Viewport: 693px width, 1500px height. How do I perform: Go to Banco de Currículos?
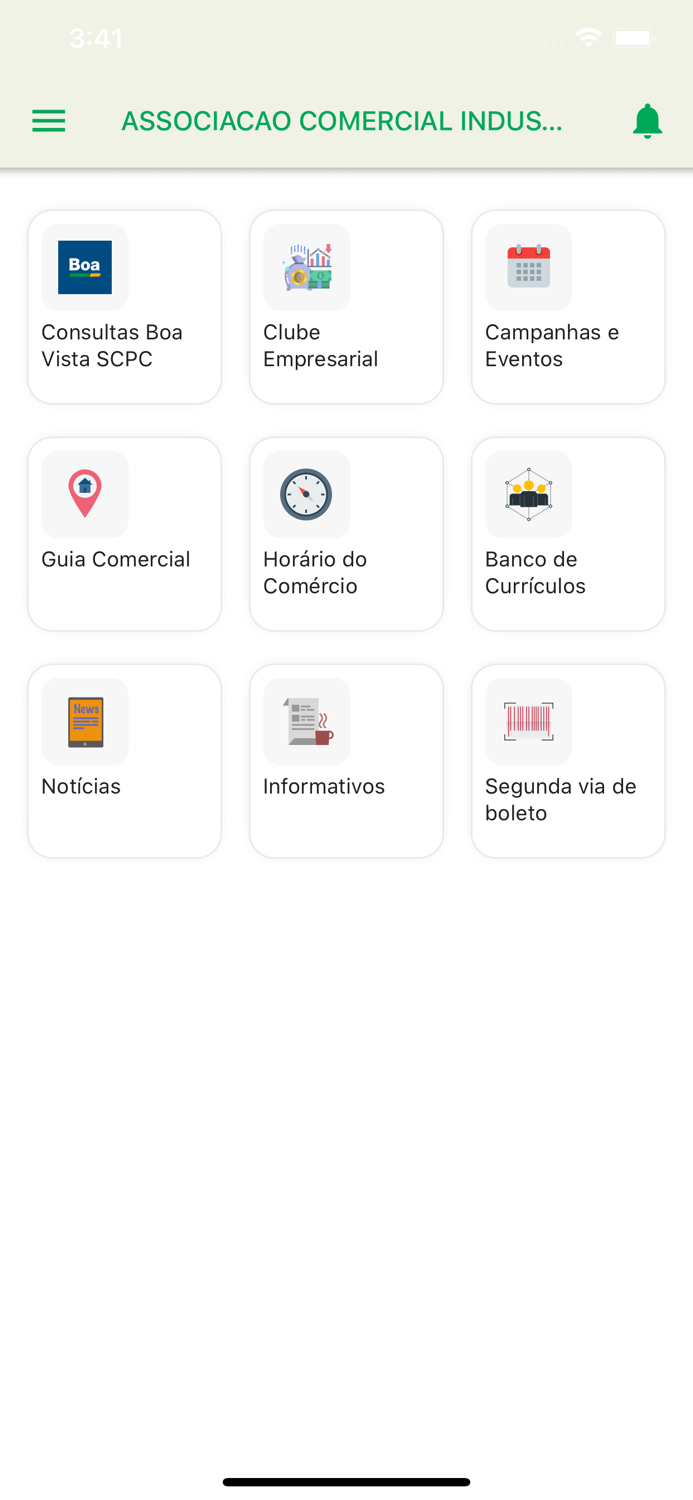click(x=568, y=534)
